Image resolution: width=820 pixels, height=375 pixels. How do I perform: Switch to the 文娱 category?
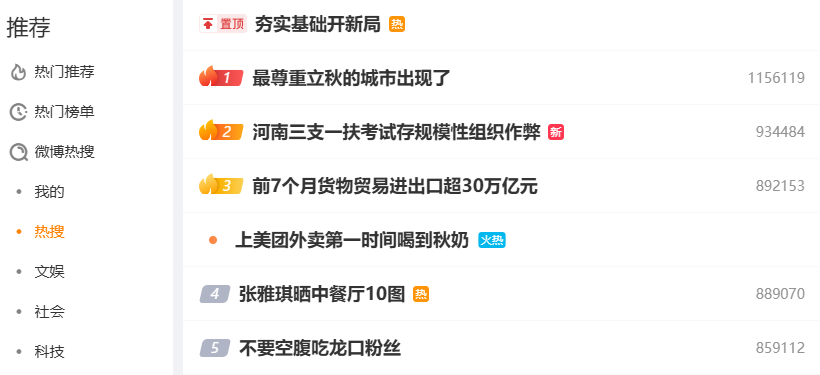[x=49, y=272]
